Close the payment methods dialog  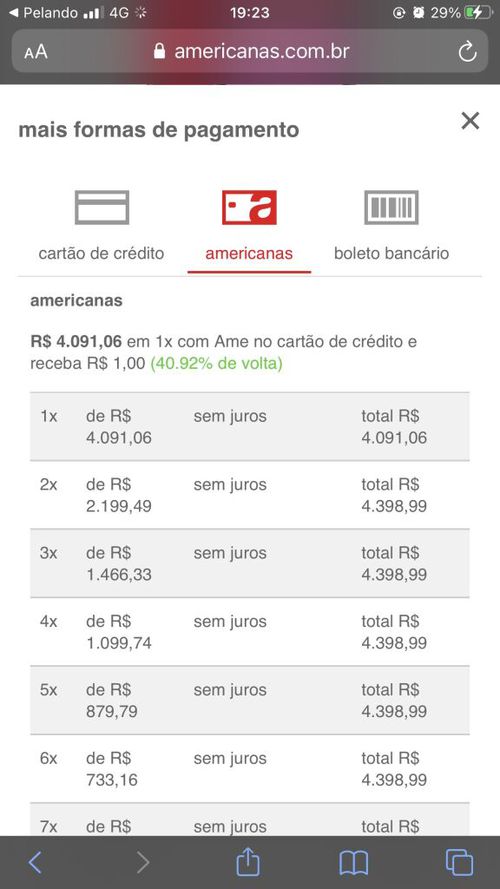pyautogui.click(x=470, y=121)
